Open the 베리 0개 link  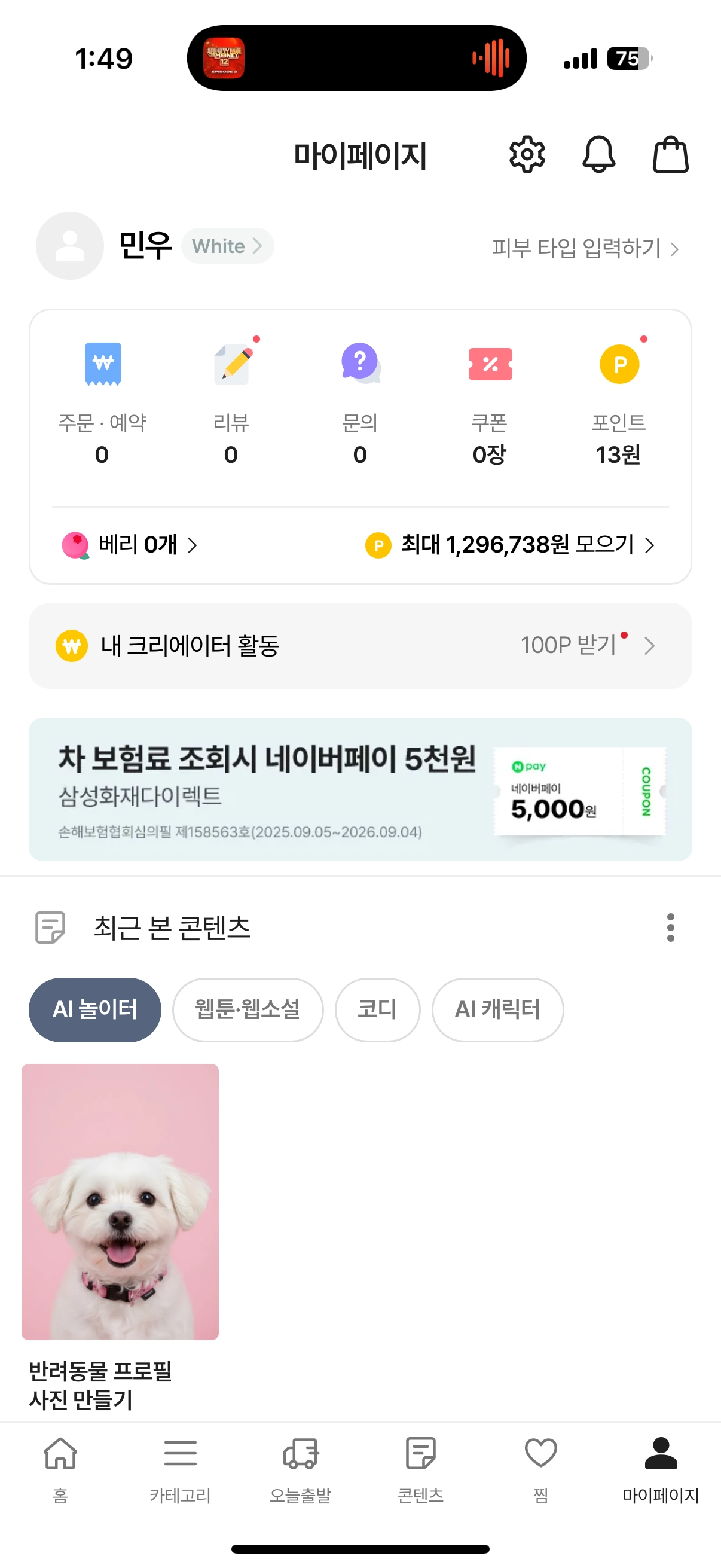tap(130, 545)
